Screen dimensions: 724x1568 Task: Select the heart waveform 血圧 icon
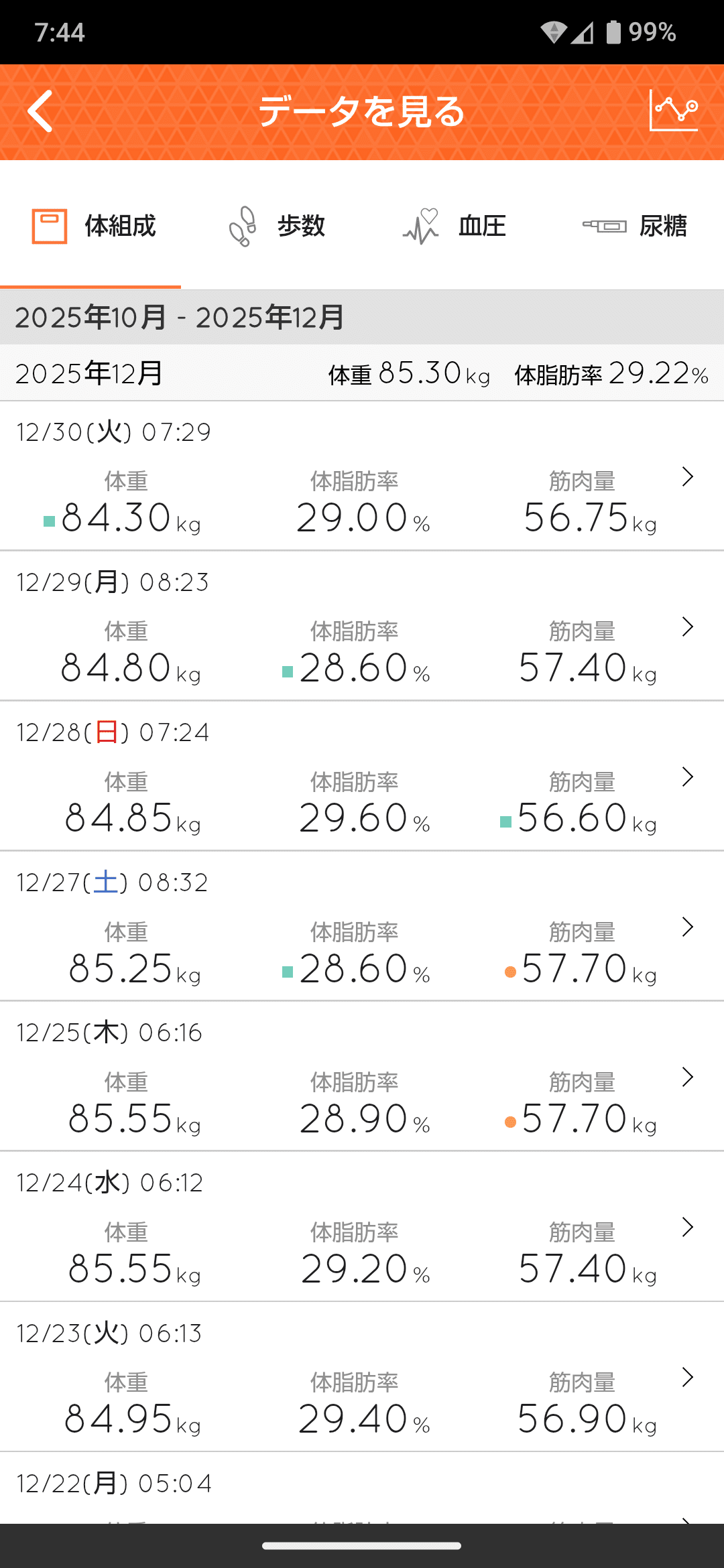(422, 226)
